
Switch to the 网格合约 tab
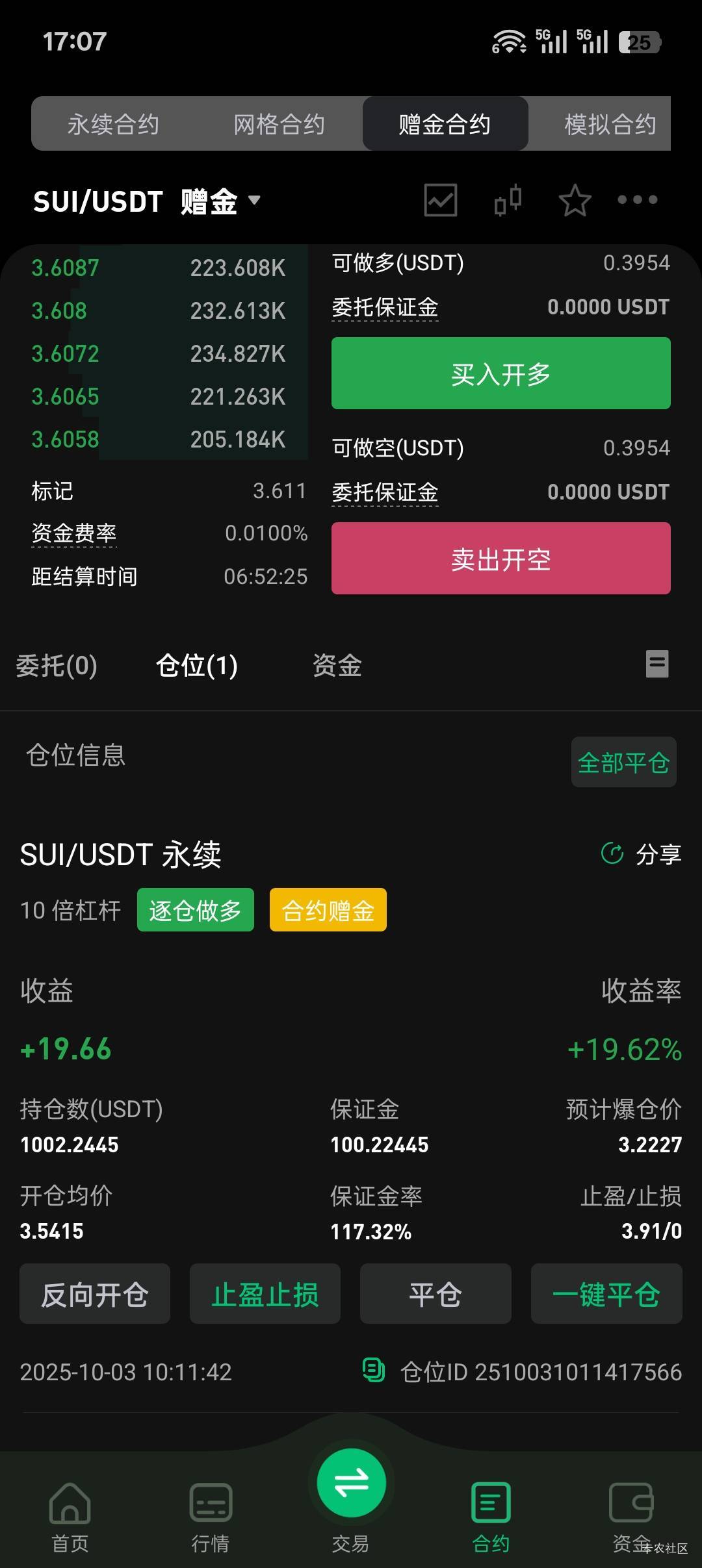[x=279, y=123]
